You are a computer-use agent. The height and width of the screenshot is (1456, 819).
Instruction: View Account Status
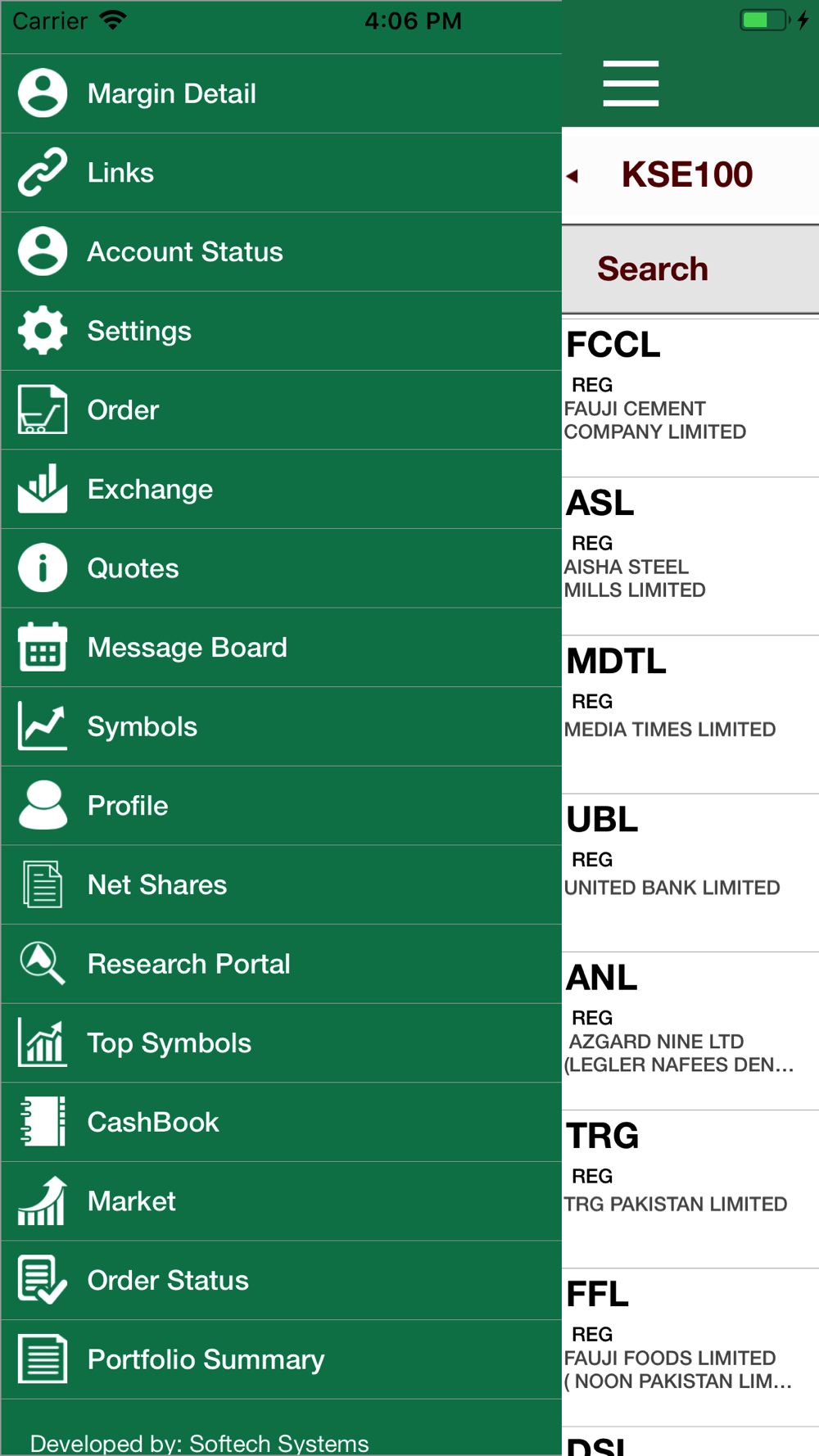click(281, 252)
